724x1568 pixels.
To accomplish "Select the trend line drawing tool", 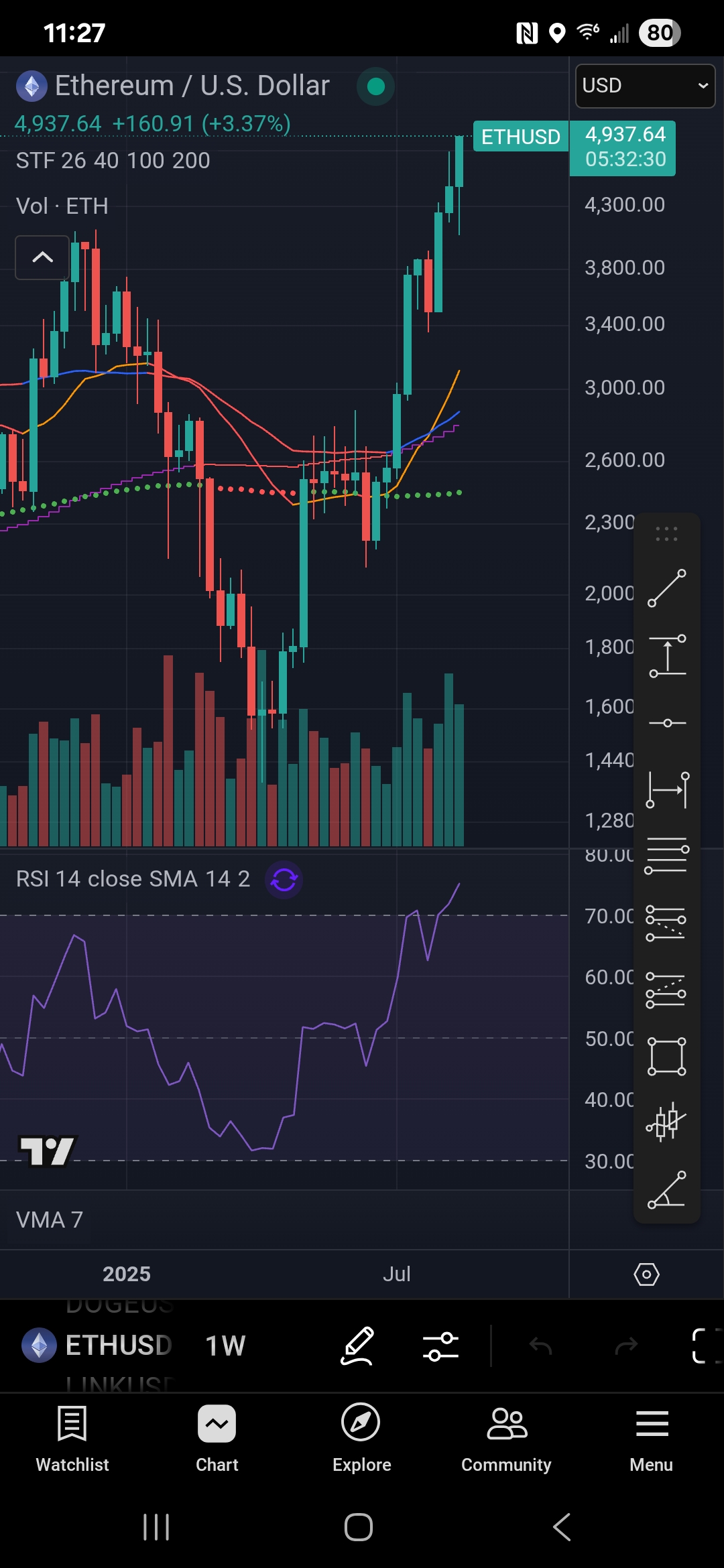I will pyautogui.click(x=666, y=588).
